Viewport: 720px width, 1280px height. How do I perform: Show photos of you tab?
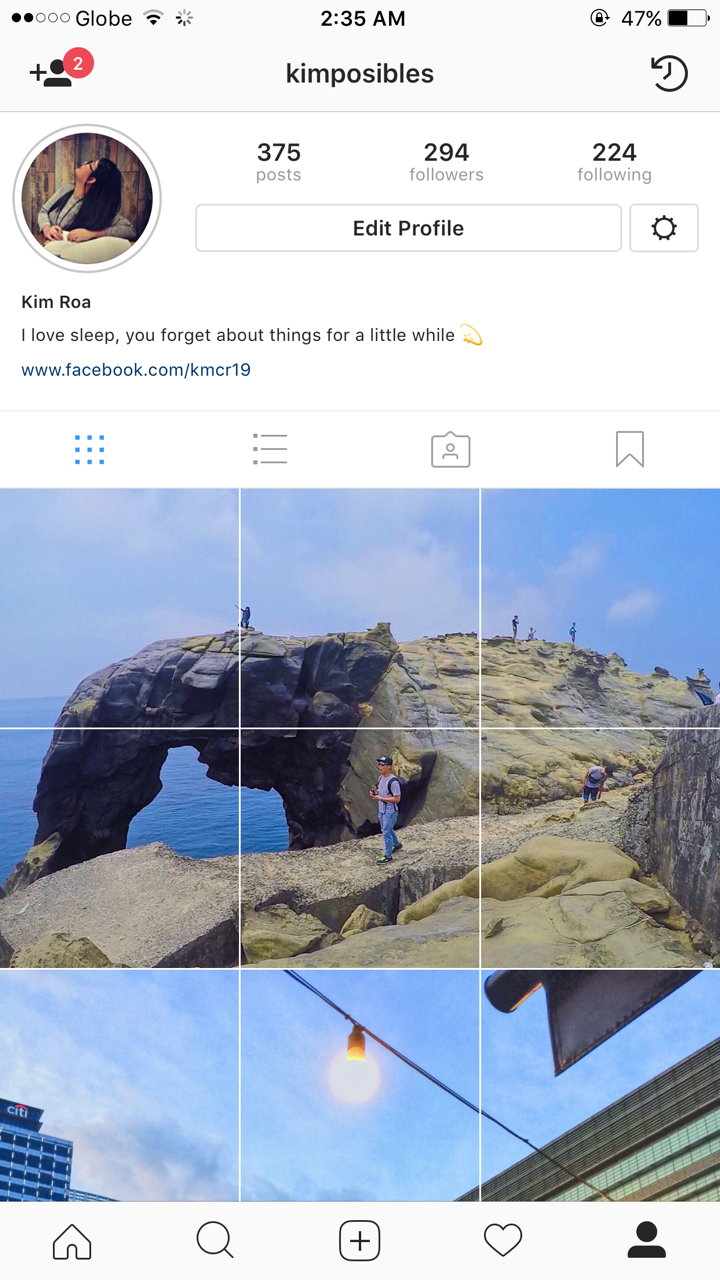[450, 450]
